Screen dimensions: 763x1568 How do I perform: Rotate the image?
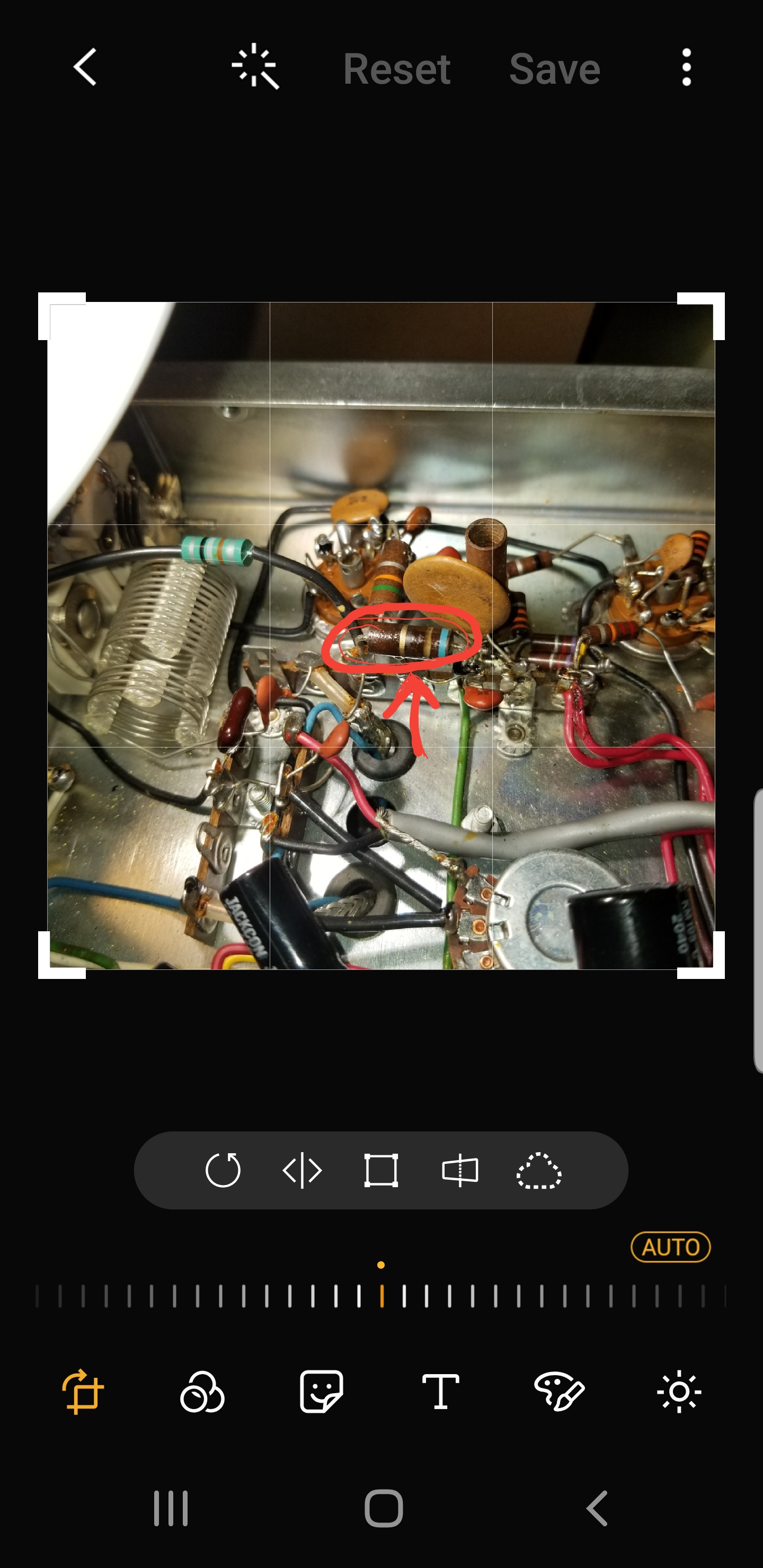[223, 1170]
